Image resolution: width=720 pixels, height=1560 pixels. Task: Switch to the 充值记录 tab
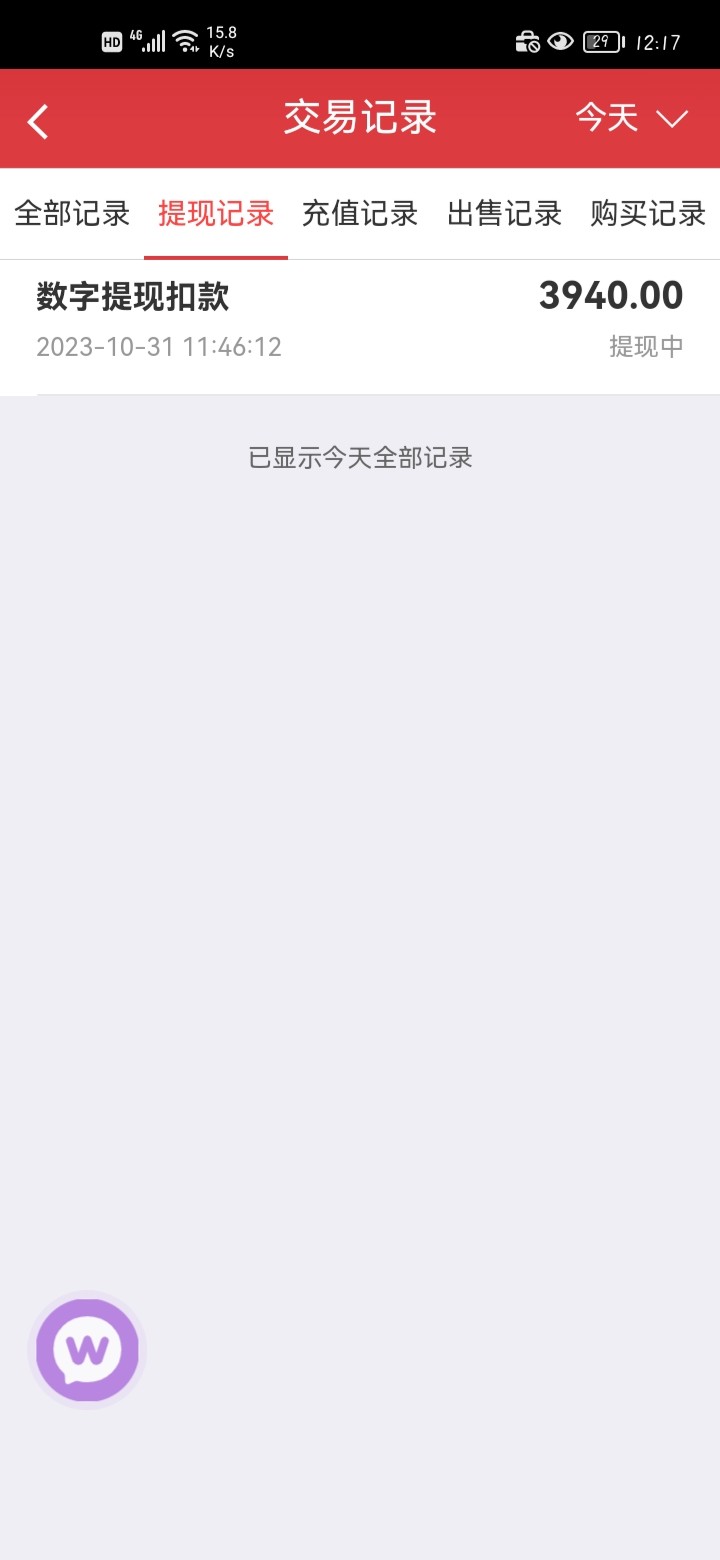pyautogui.click(x=360, y=214)
